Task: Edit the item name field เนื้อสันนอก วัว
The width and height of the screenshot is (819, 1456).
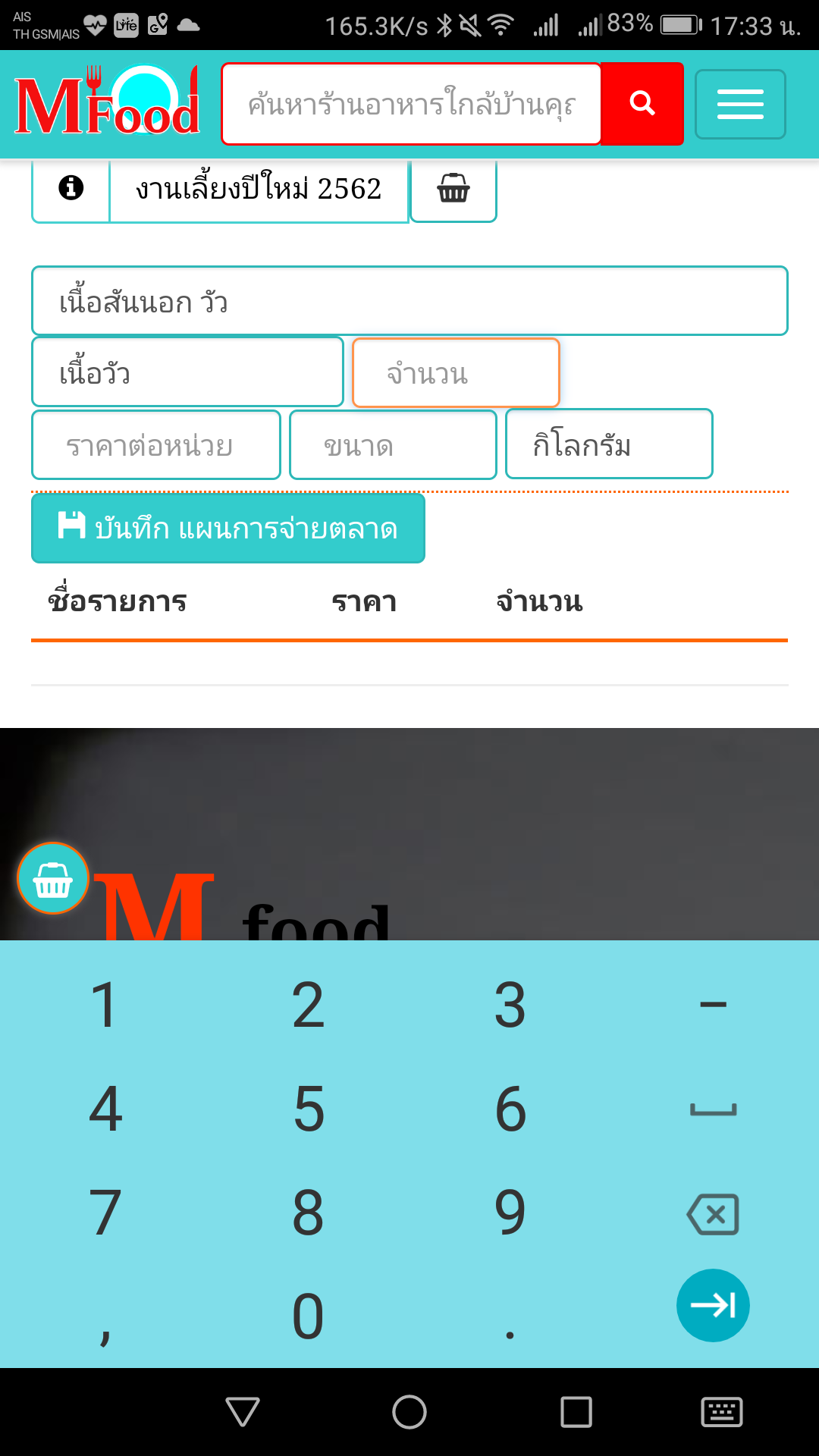Action: click(409, 301)
